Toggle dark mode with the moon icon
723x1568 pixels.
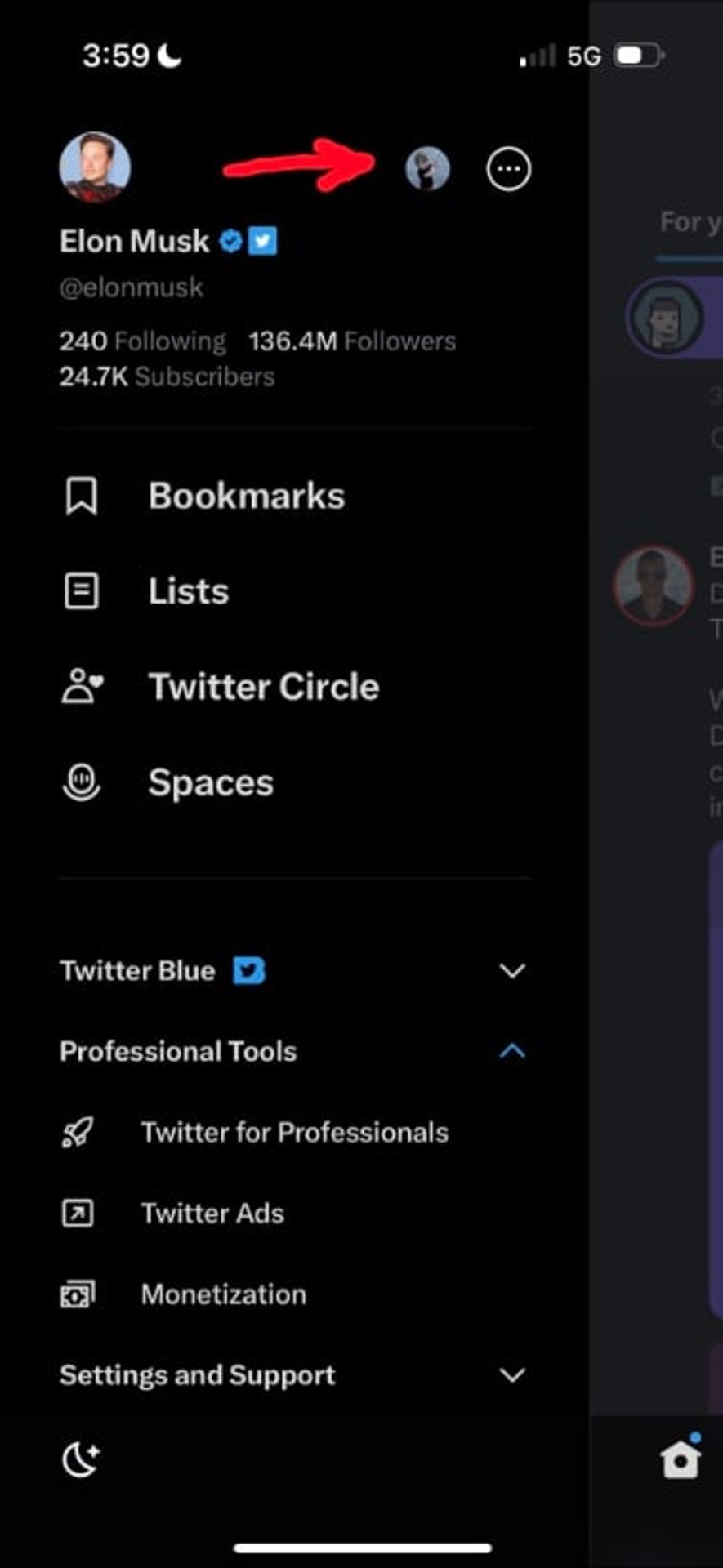point(81,1459)
